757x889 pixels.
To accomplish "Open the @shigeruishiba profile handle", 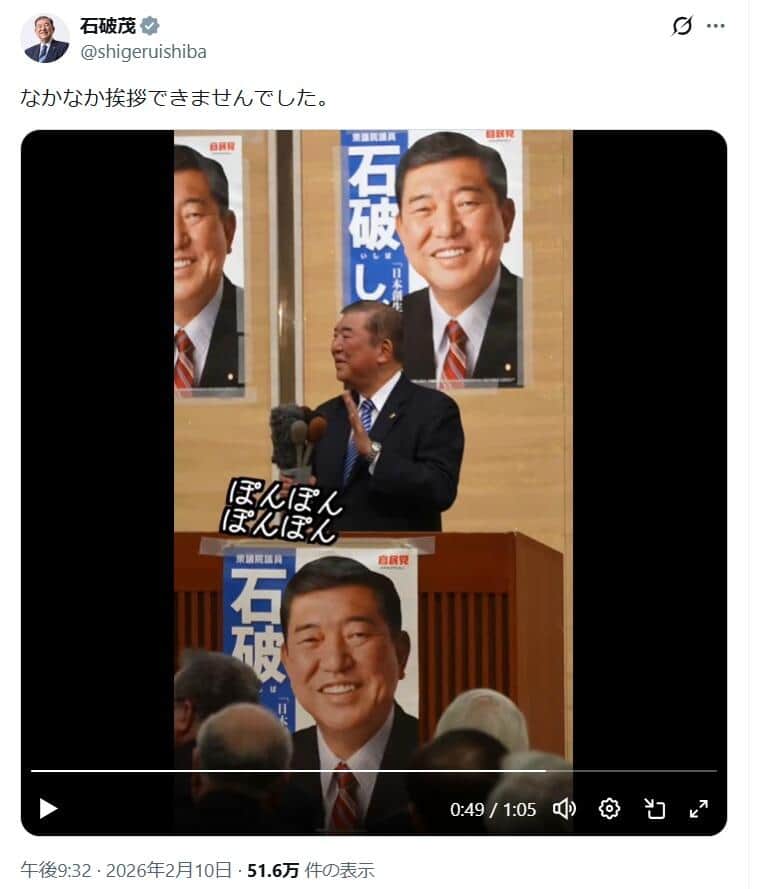I will pyautogui.click(x=143, y=52).
